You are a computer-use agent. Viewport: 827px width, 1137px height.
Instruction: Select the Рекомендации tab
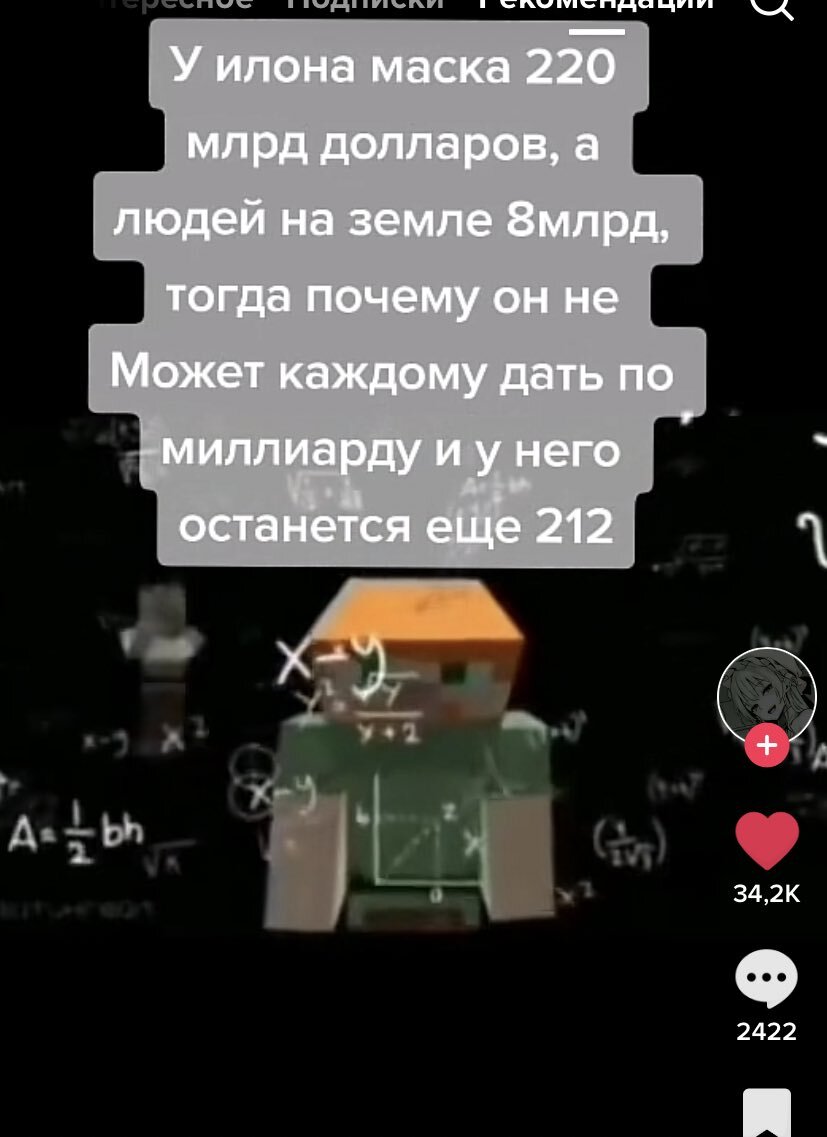(596, 5)
